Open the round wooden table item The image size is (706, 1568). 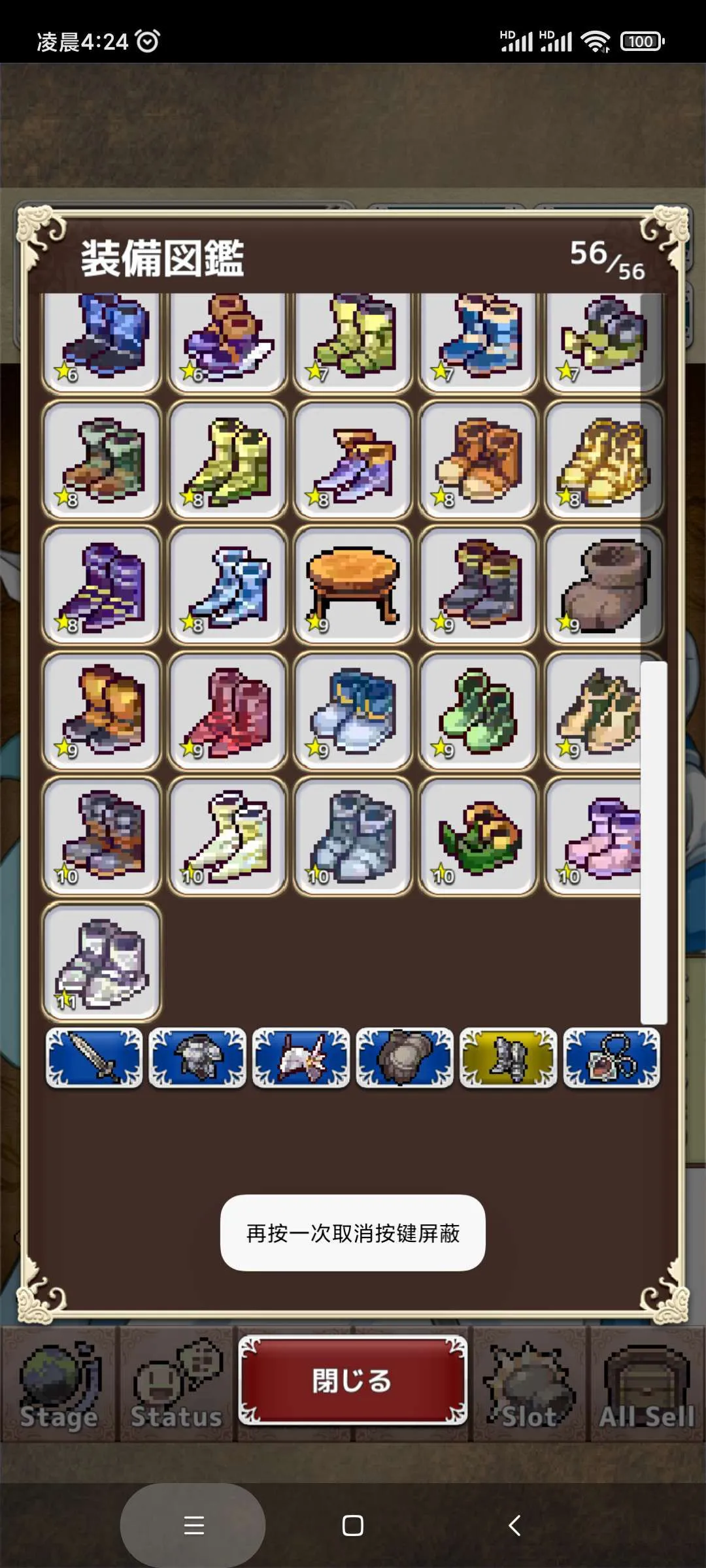coord(353,585)
